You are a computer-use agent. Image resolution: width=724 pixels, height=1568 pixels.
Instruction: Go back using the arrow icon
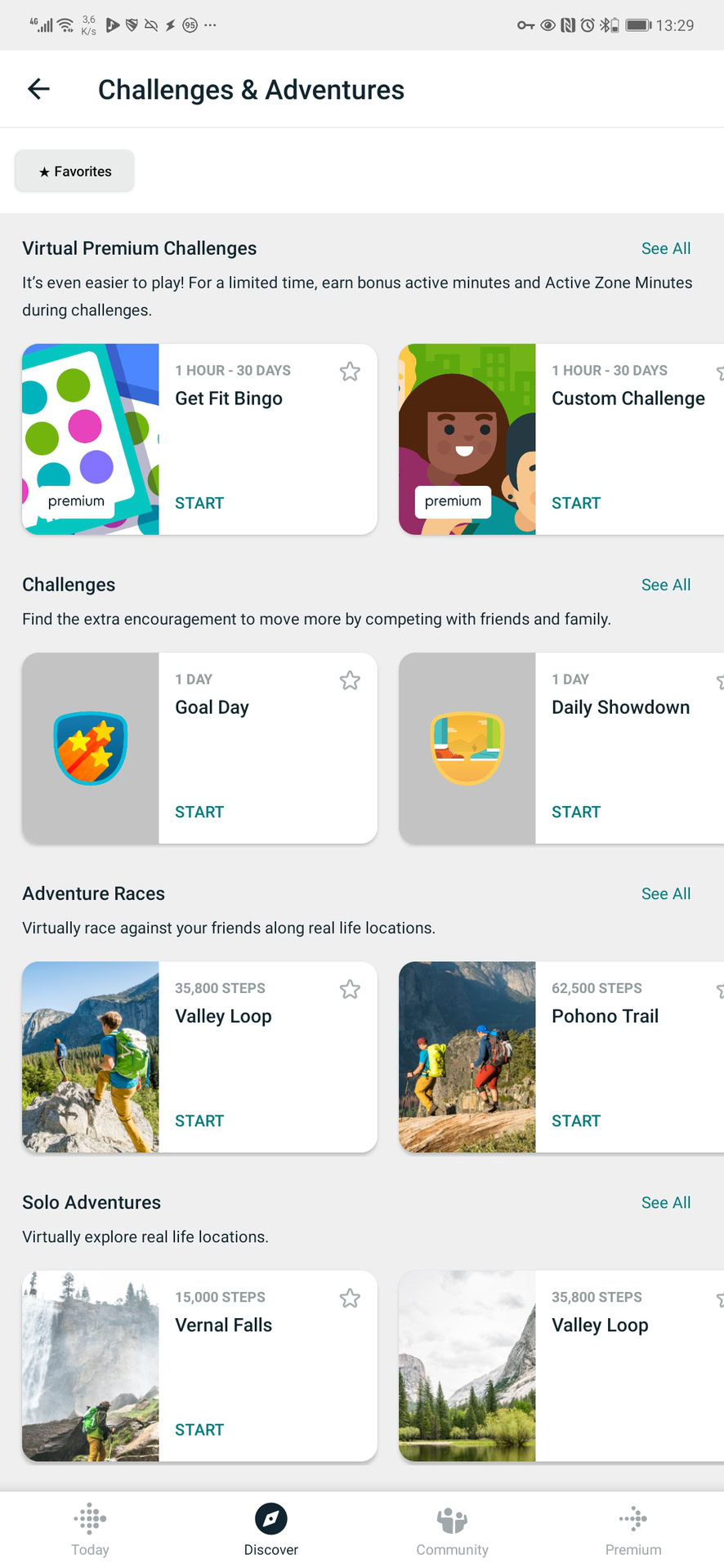tap(38, 89)
